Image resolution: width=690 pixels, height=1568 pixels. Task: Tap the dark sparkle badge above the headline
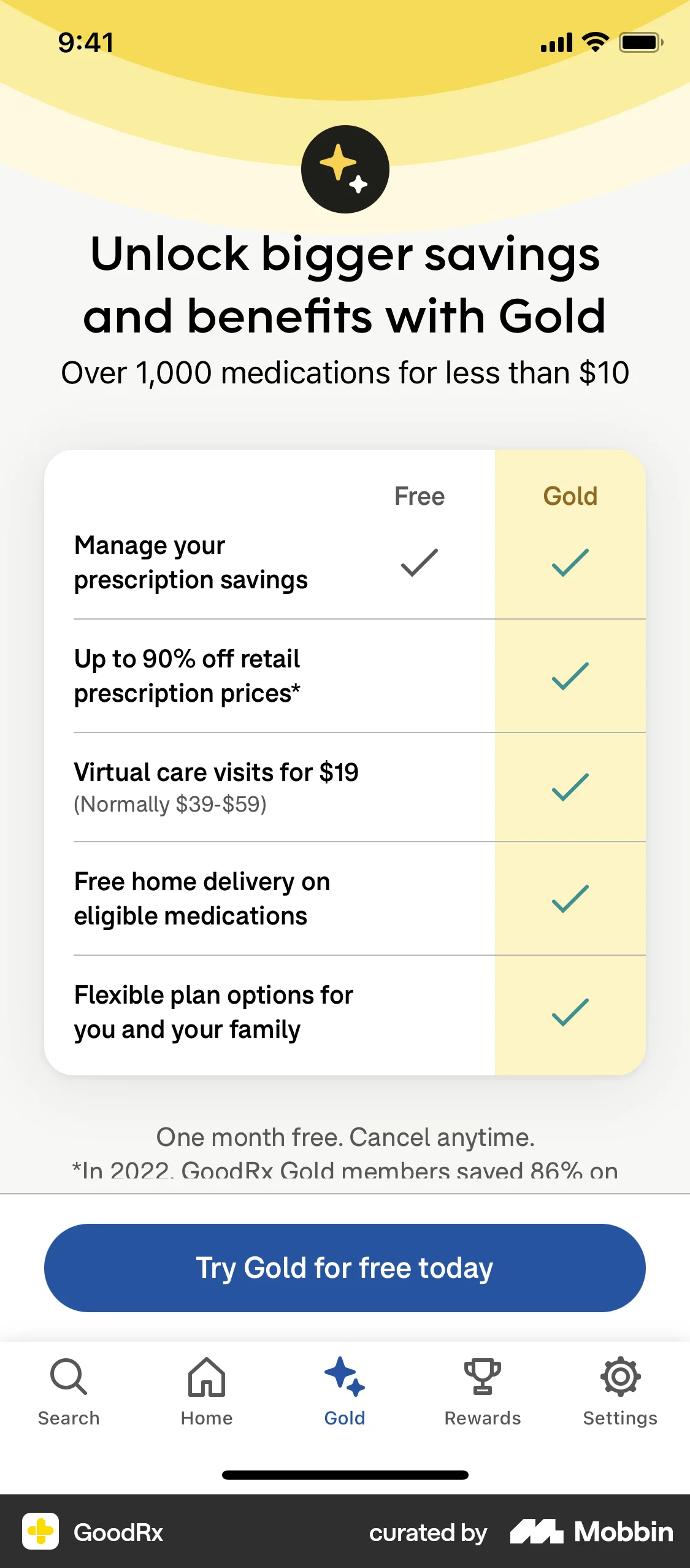(345, 169)
